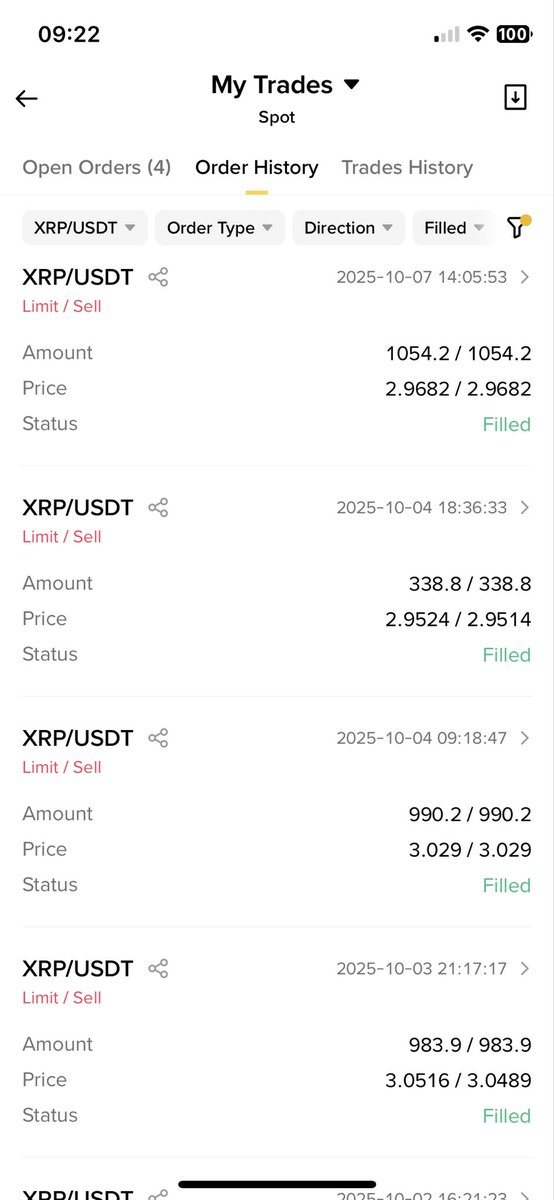Expand the My Trades Spot selector

click(285, 99)
